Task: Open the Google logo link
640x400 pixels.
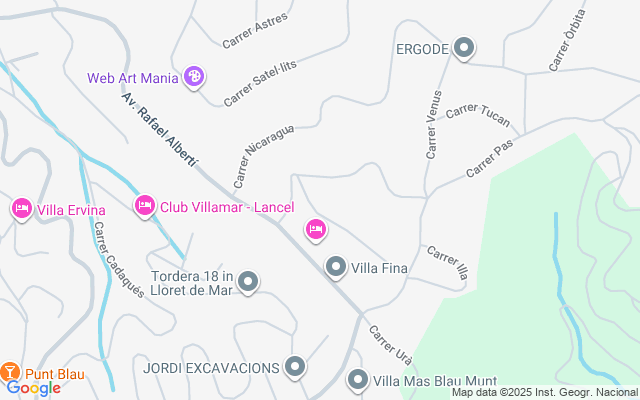Action: (32, 389)
